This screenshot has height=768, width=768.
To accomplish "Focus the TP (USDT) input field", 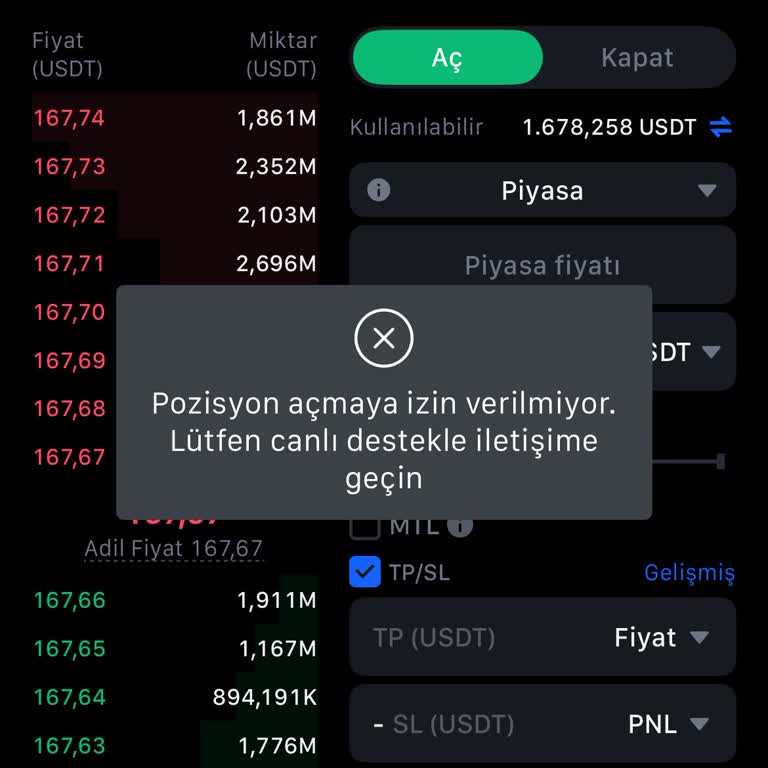I will (470, 638).
